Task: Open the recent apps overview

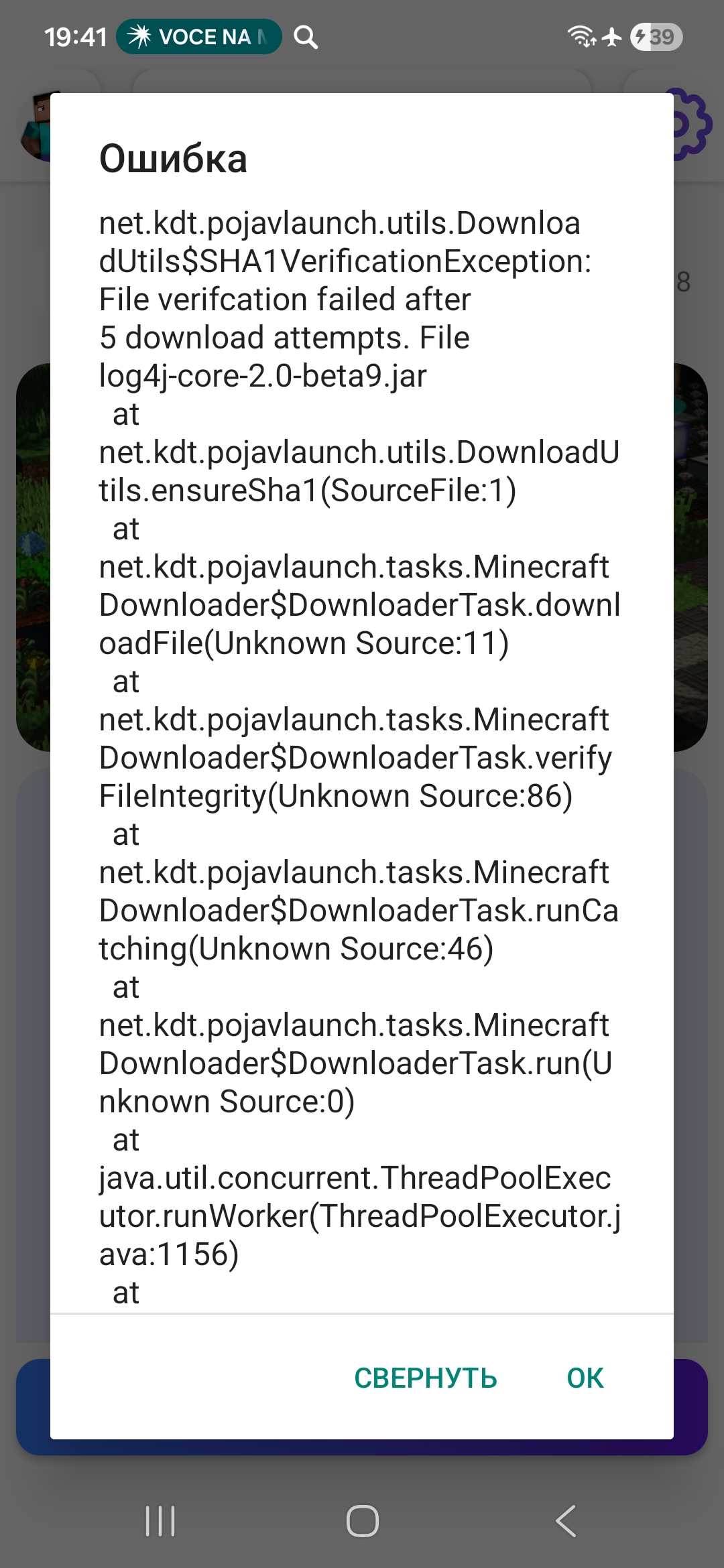Action: tap(160, 1520)
